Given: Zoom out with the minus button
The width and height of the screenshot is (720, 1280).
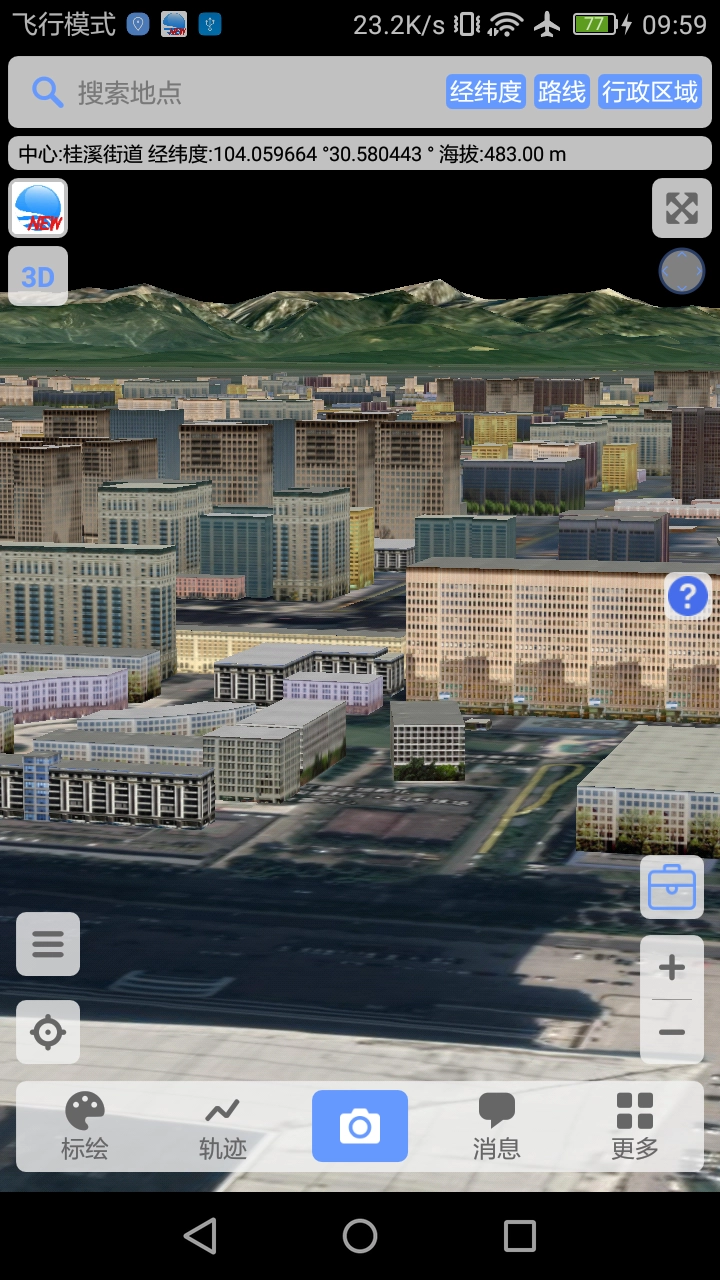Looking at the screenshot, I should (x=672, y=1032).
